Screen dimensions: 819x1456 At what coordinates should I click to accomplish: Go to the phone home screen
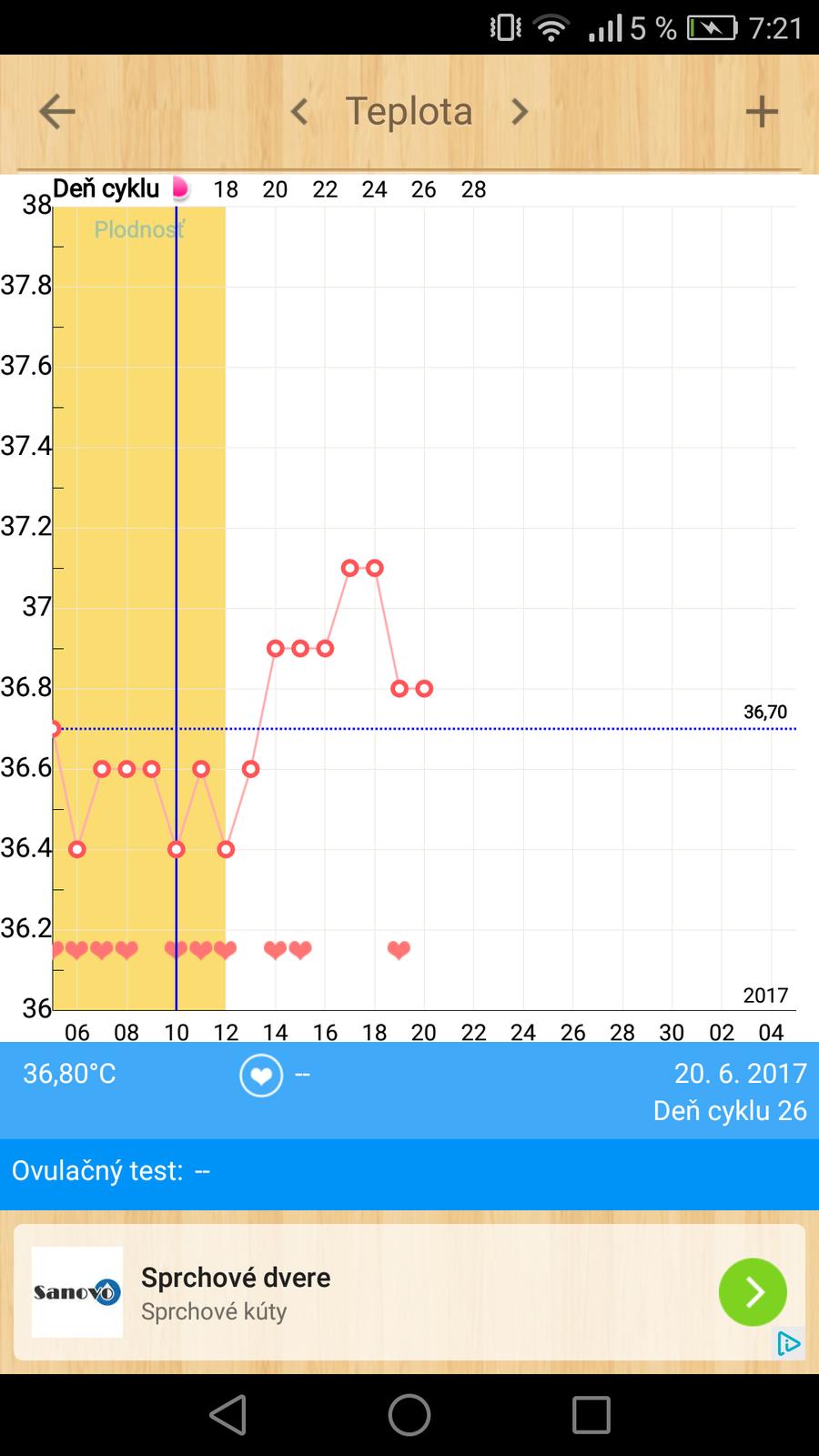[x=409, y=1415]
